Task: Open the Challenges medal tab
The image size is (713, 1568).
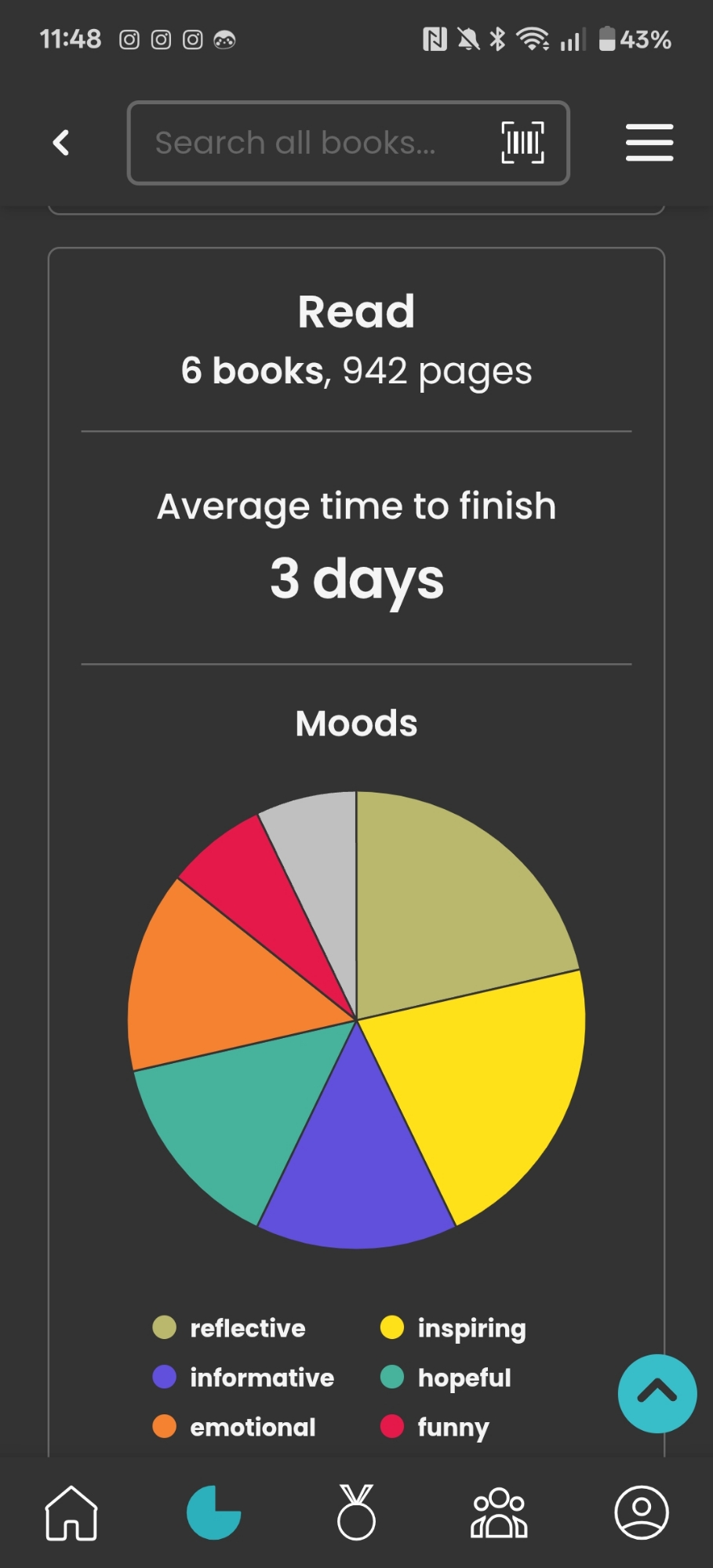Action: pyautogui.click(x=356, y=1512)
